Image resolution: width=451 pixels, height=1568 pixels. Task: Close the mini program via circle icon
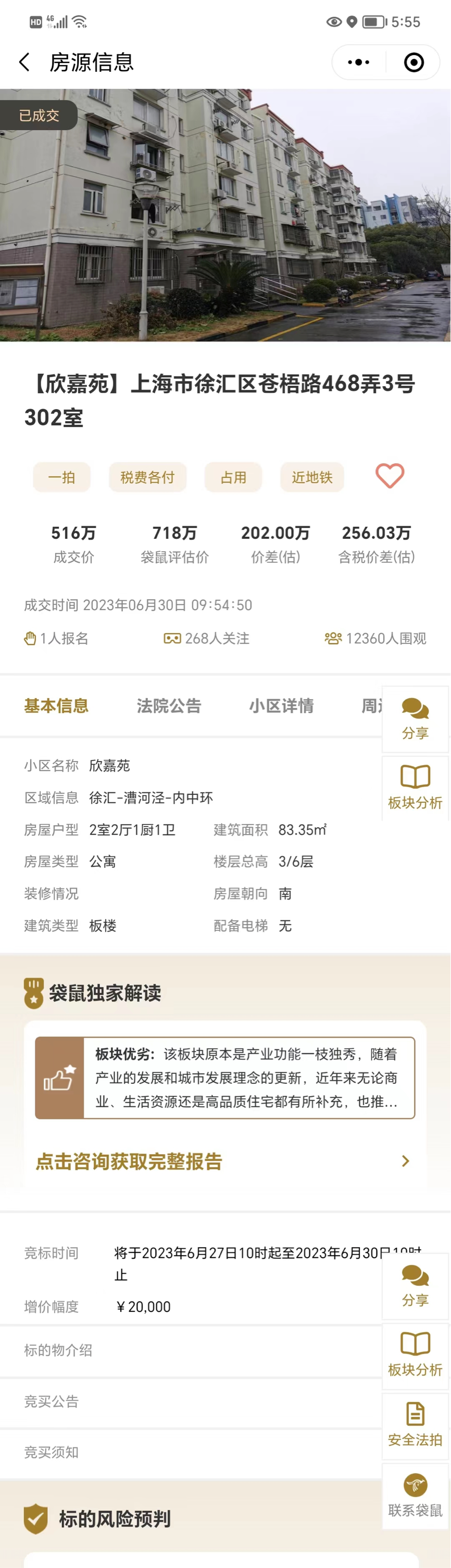tap(414, 62)
